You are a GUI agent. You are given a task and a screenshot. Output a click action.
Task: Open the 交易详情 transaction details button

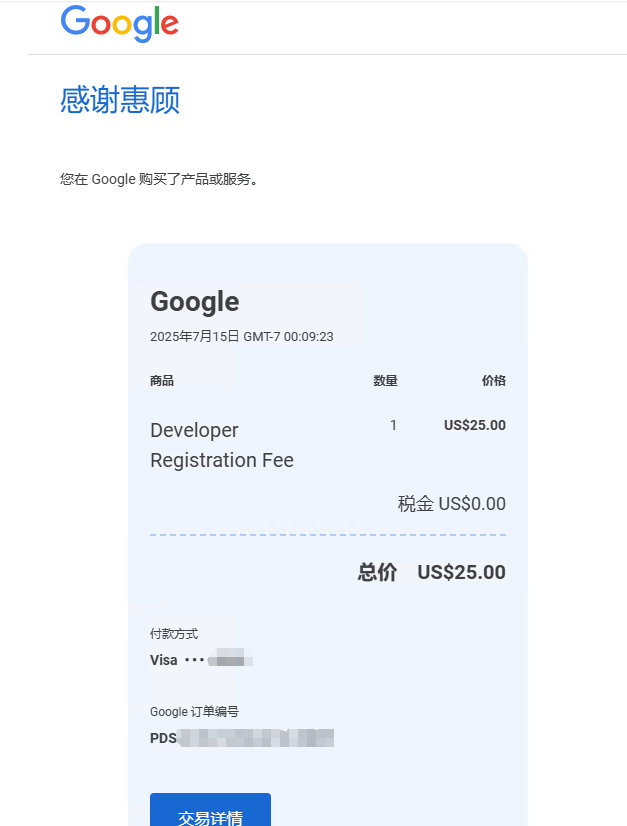click(x=210, y=812)
